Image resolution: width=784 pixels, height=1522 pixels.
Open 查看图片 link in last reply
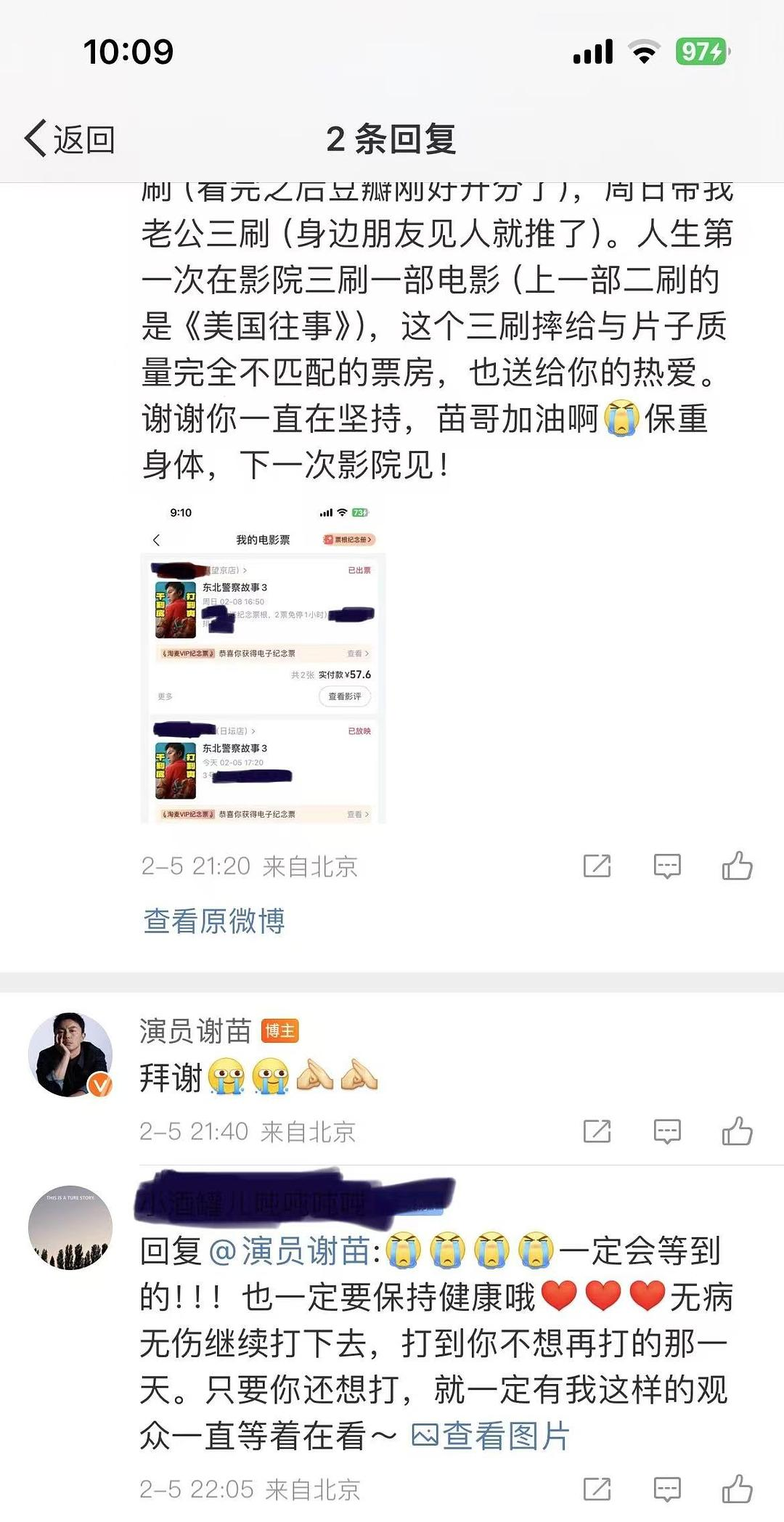(x=490, y=1436)
